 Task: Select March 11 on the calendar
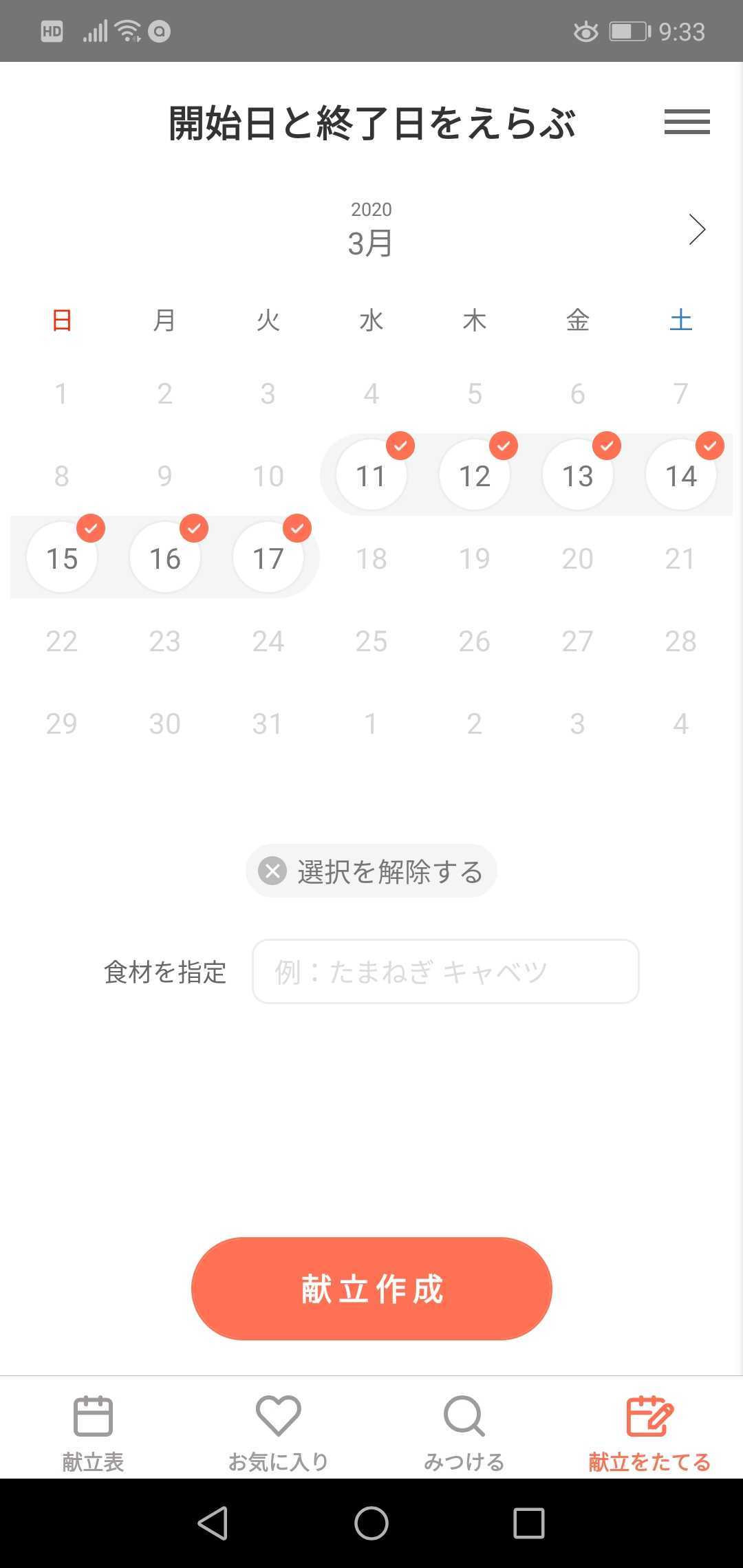[371, 475]
